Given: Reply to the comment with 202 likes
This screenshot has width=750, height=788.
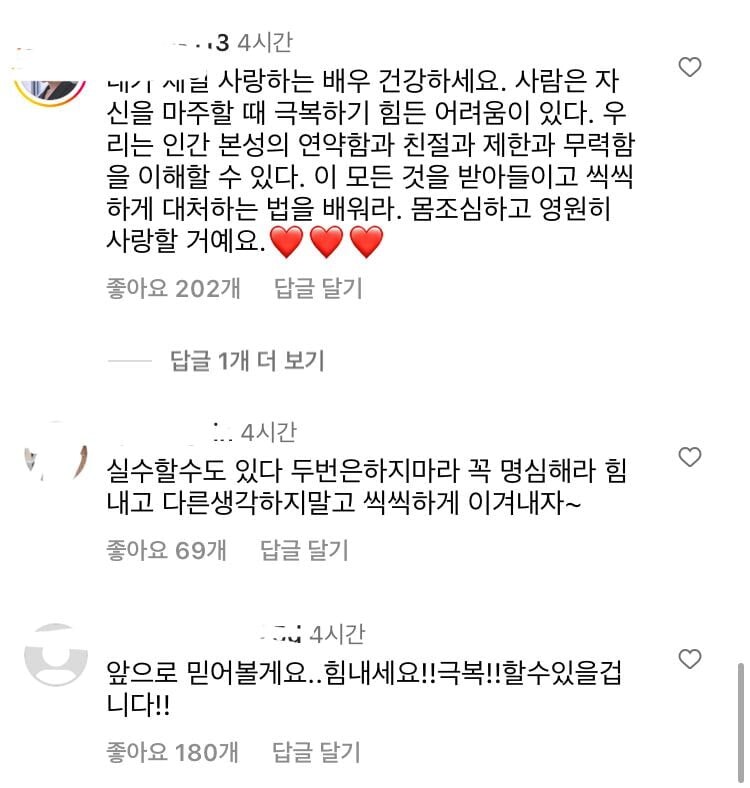Looking at the screenshot, I should 317,289.
